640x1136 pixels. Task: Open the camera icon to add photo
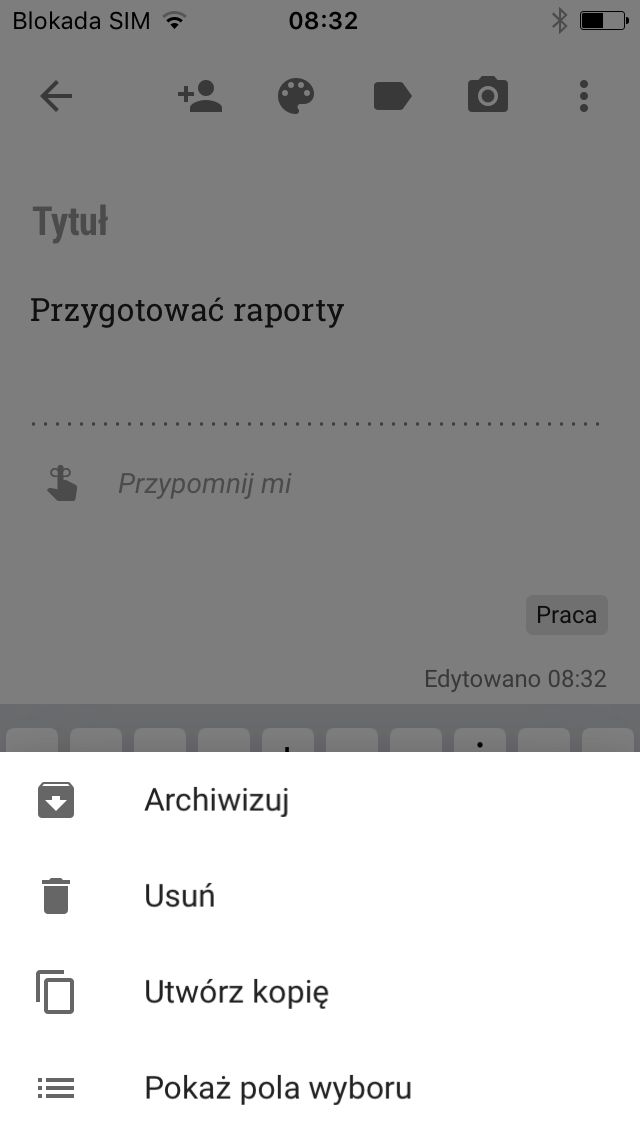[x=488, y=95]
